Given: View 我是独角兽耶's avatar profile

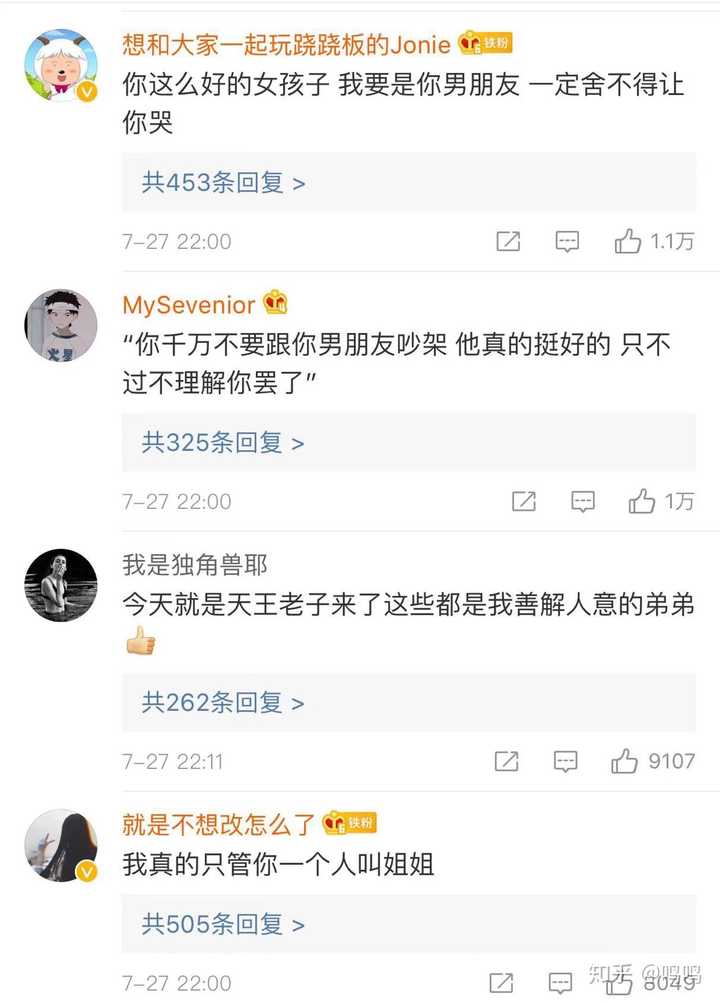Looking at the screenshot, I should click(60, 585).
